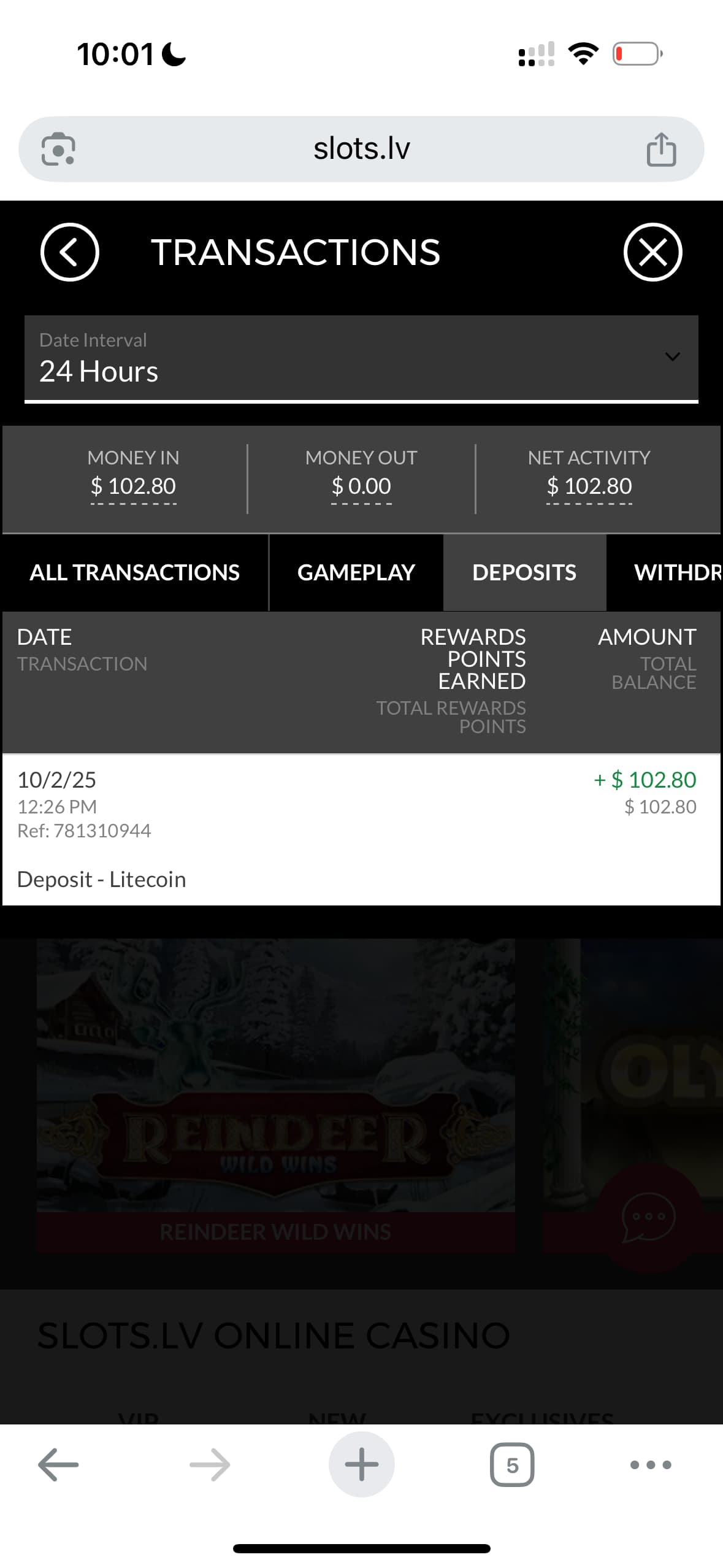
Task: Open the browser overflow menu
Action: pos(651,1464)
